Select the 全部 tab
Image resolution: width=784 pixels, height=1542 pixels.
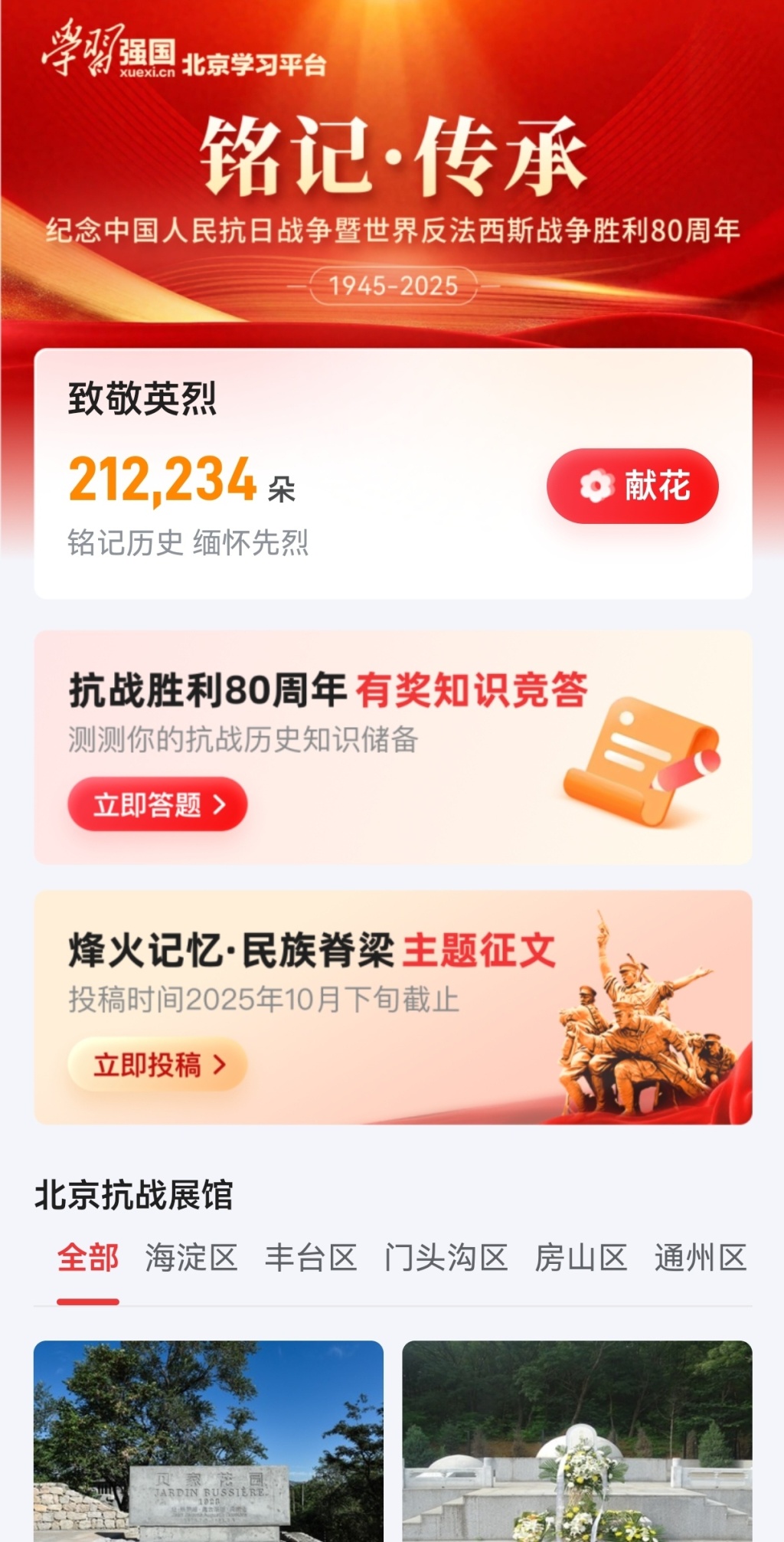88,1258
